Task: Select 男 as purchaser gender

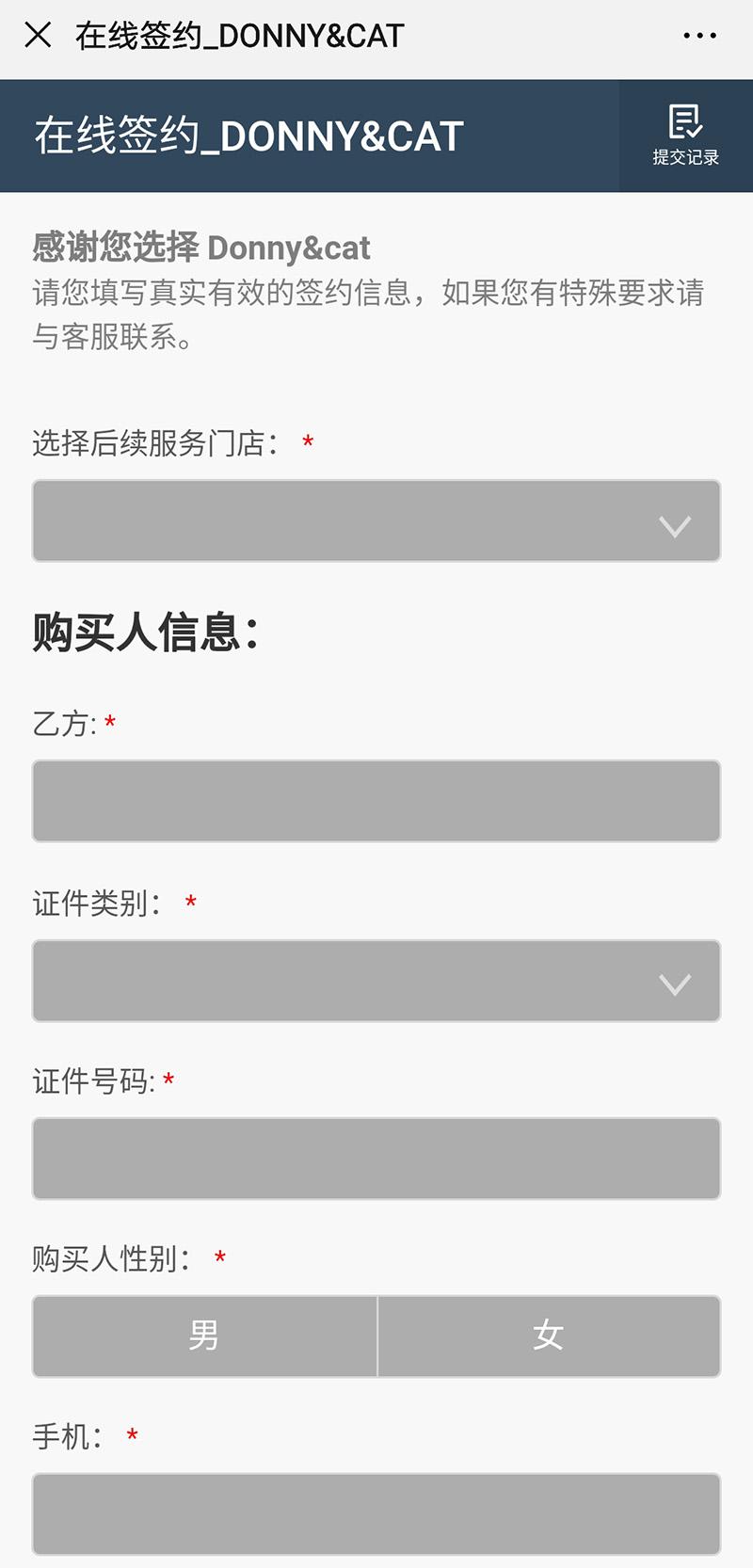Action: (203, 1335)
